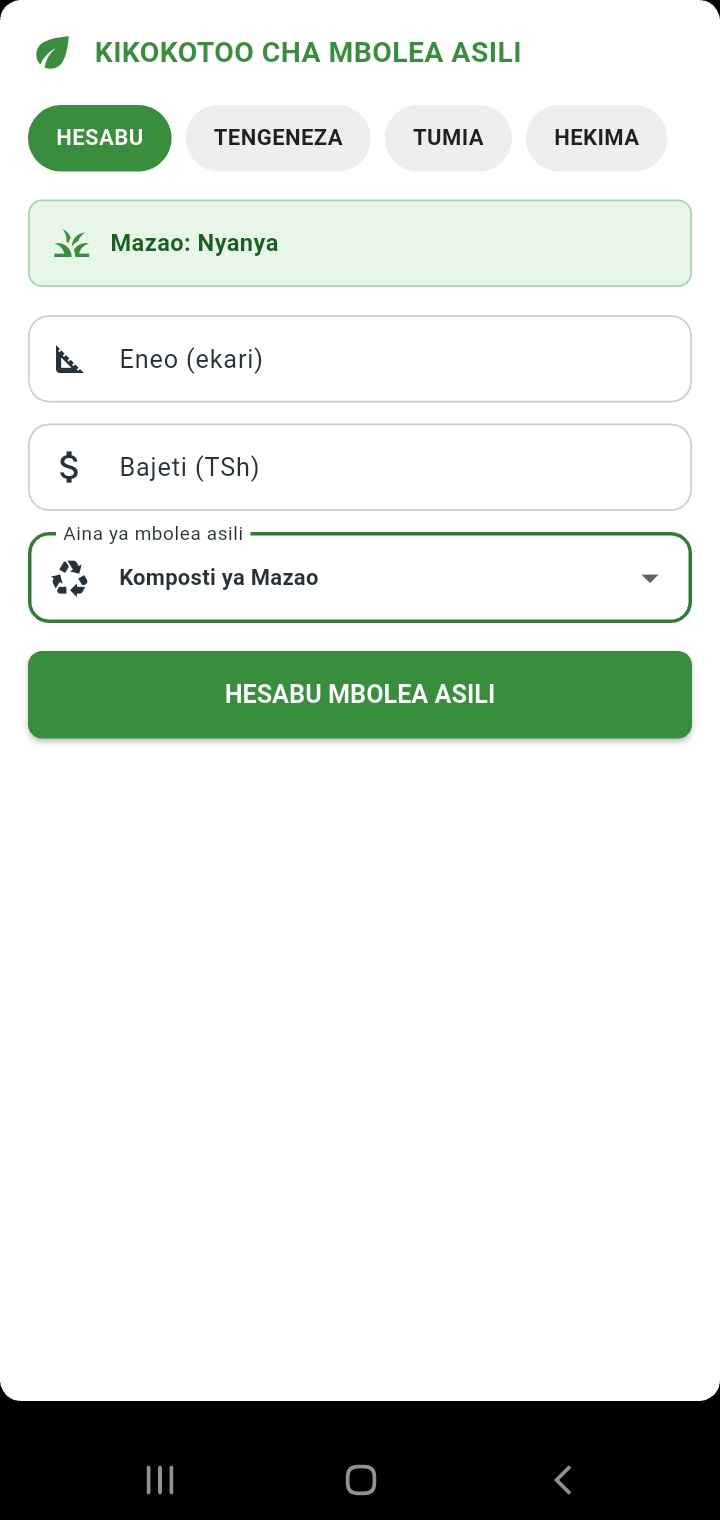Switch to the TENGENEZA tab
This screenshot has width=720, height=1520.
click(x=277, y=138)
